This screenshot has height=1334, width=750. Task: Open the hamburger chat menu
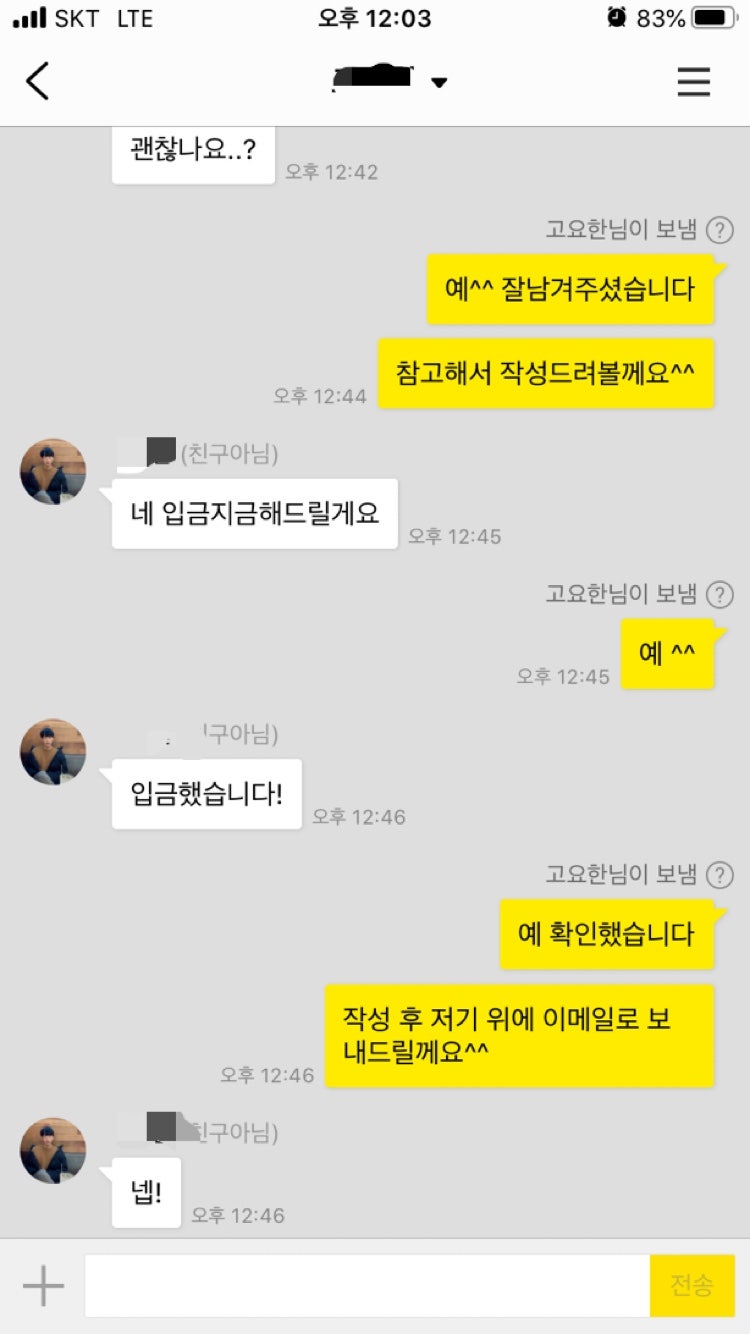[693, 81]
